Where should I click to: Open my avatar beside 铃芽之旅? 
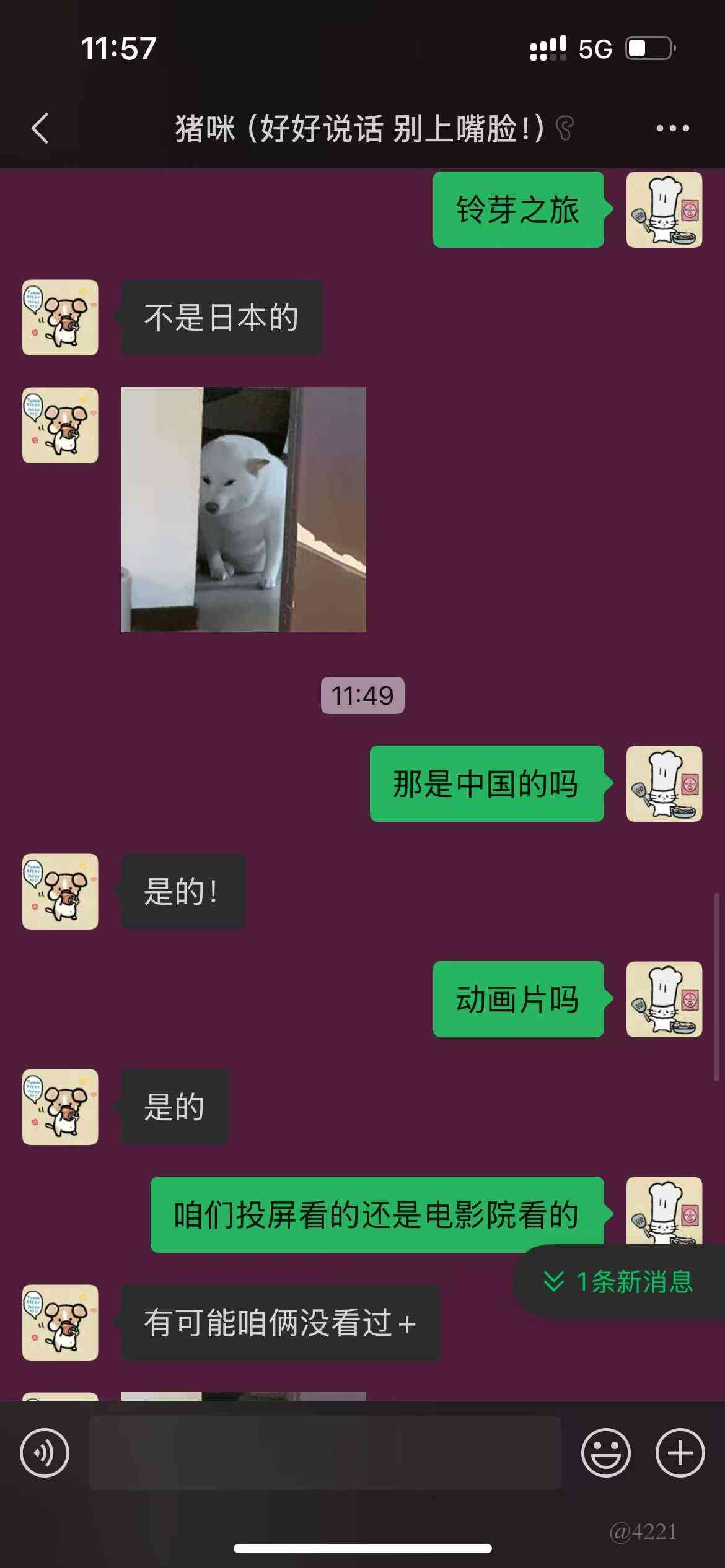(x=664, y=210)
